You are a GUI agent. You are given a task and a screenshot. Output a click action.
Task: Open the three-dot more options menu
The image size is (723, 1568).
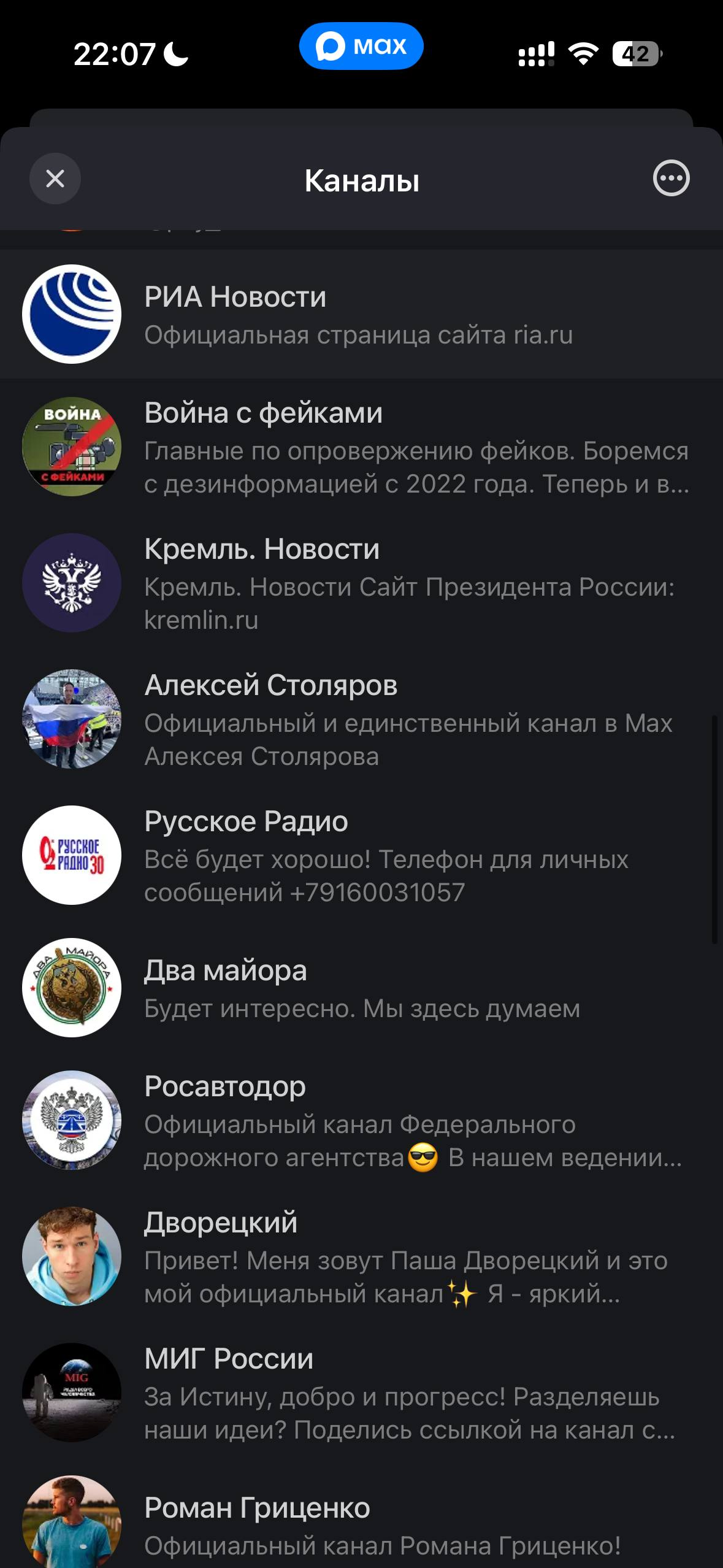(671, 179)
